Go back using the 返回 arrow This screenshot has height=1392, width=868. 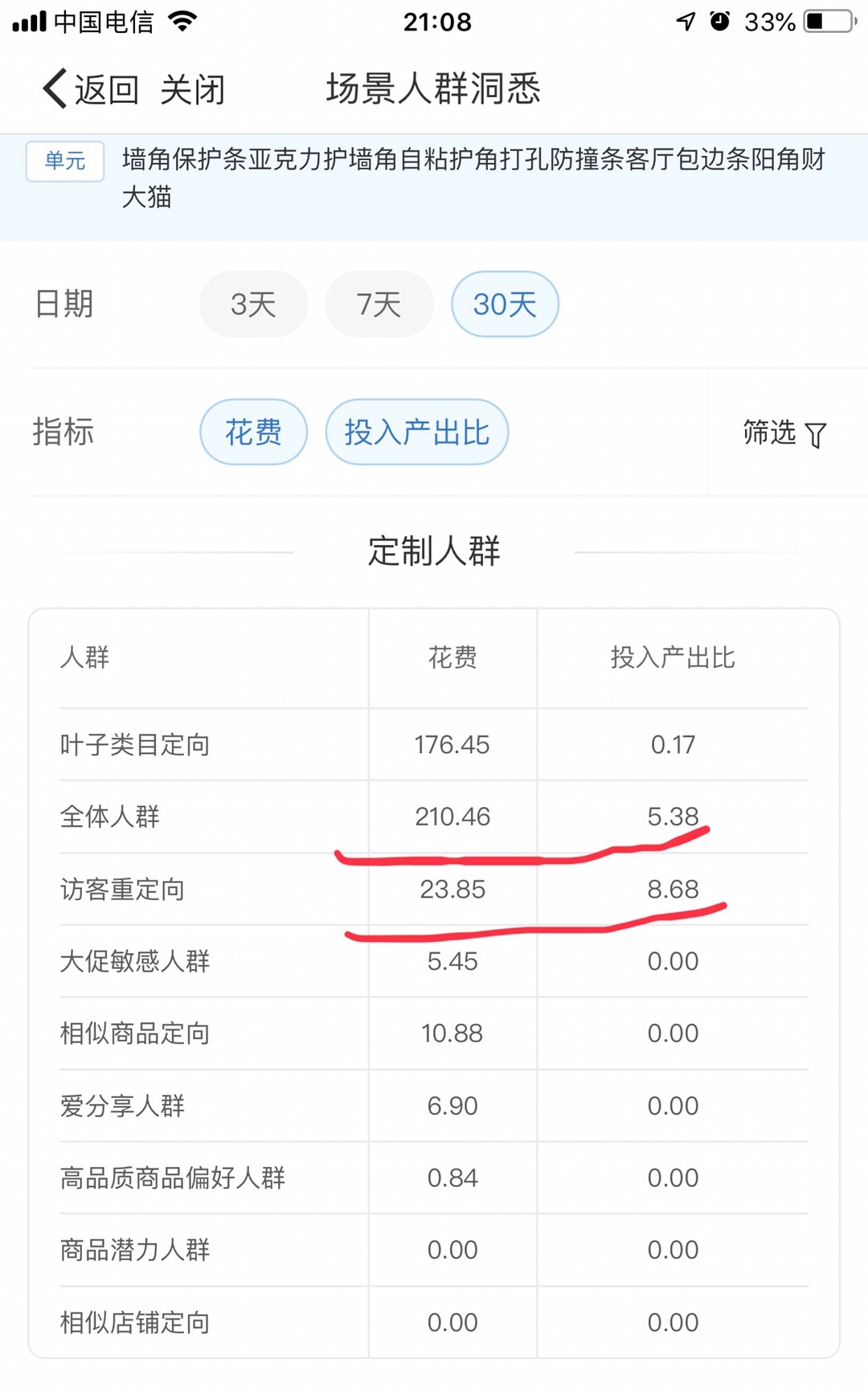(x=90, y=88)
